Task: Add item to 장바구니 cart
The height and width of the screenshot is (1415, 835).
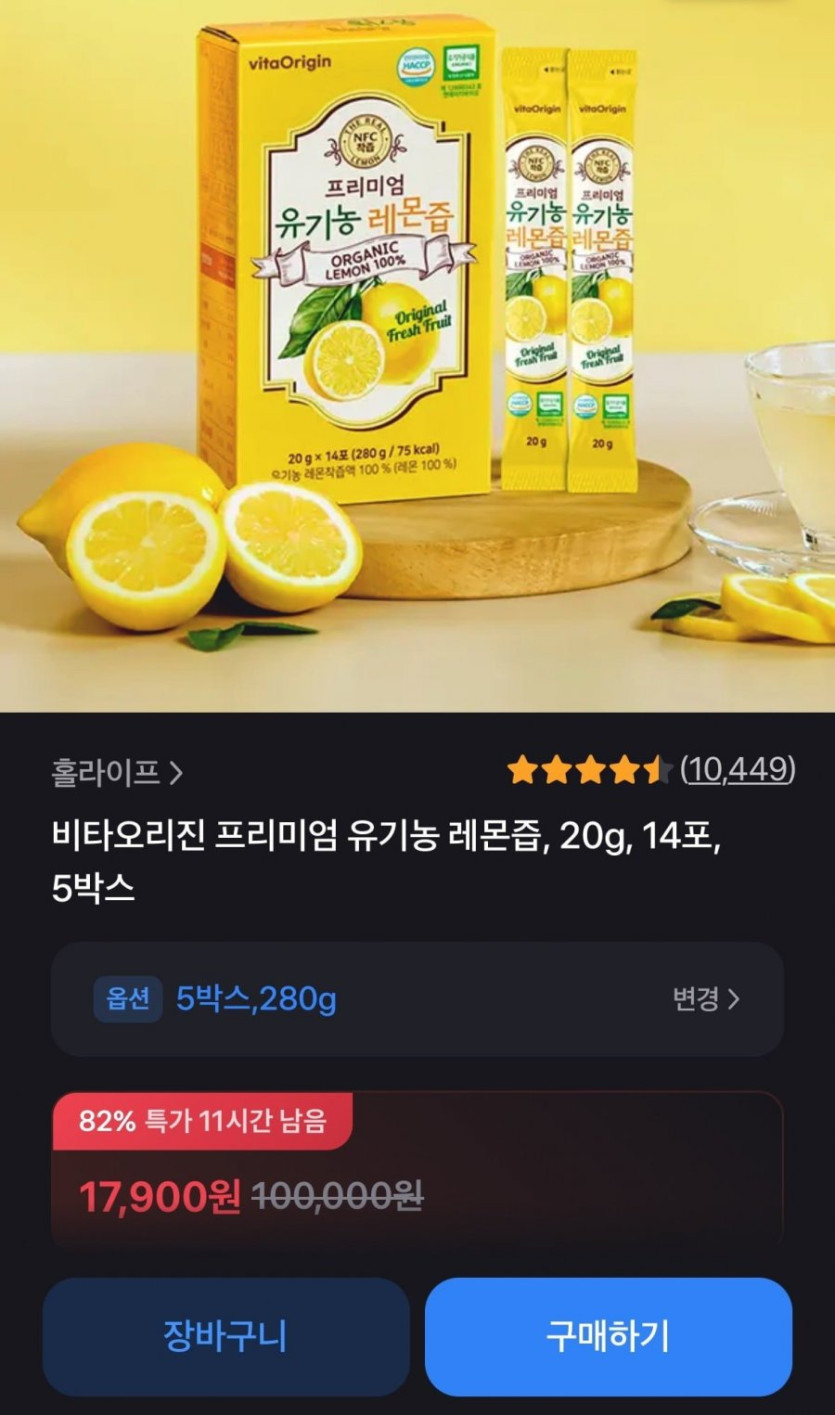Action: tap(225, 1336)
